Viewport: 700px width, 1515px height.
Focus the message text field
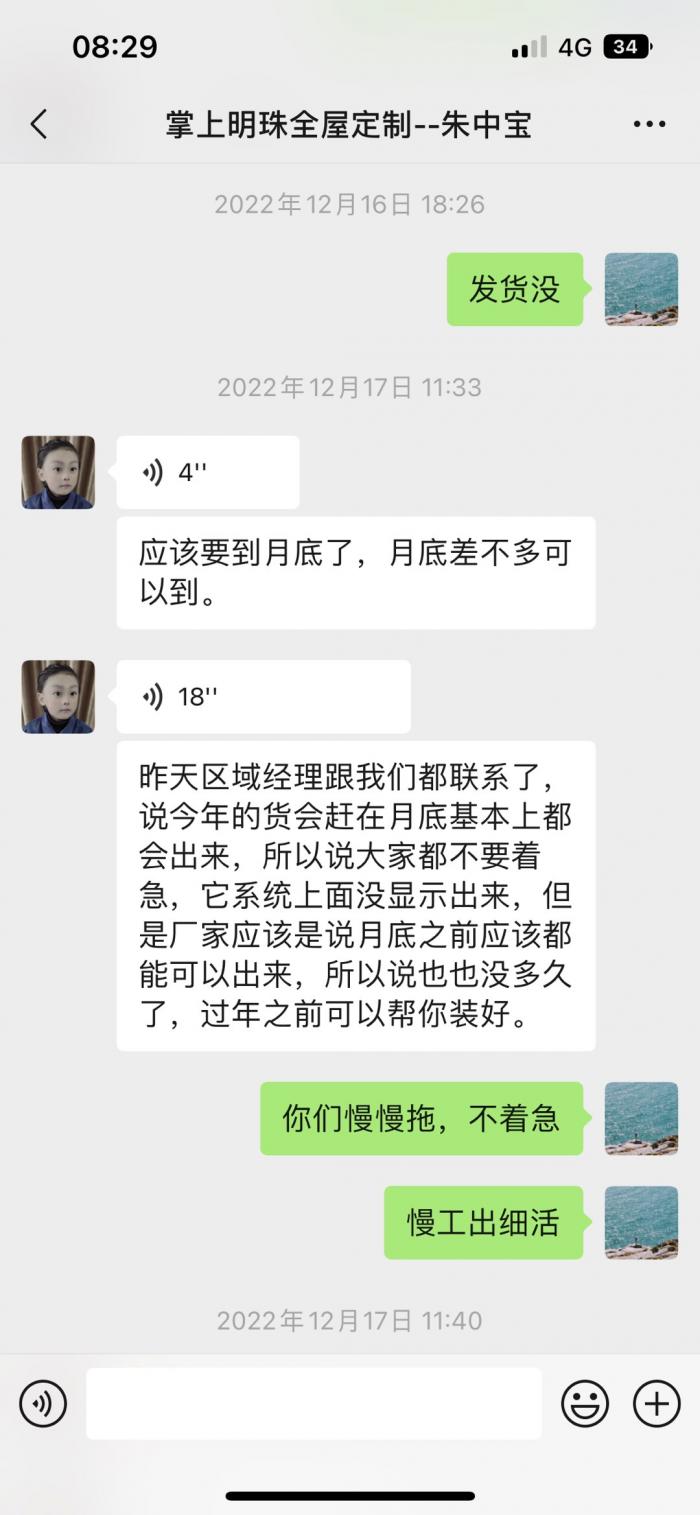(313, 1403)
